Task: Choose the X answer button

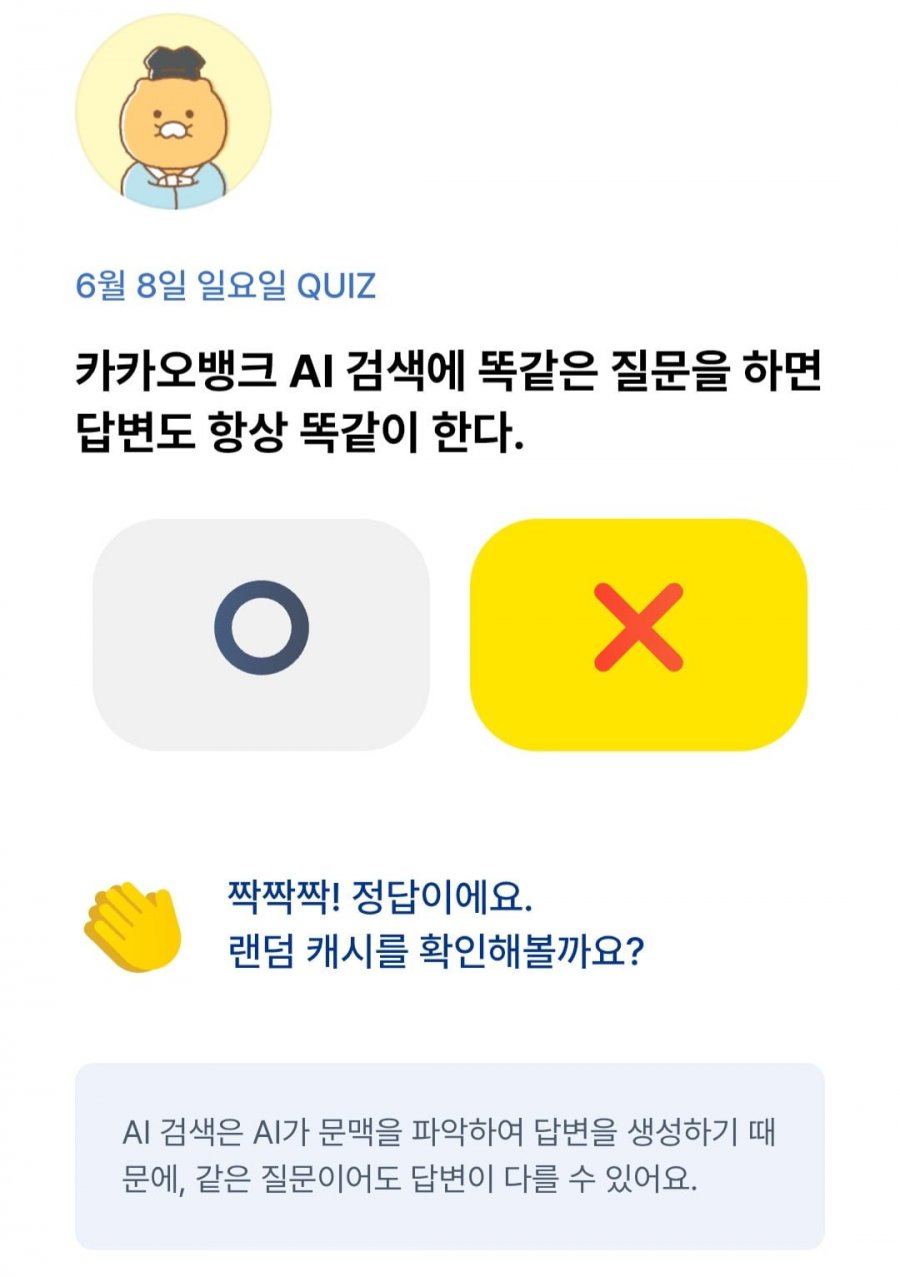Action: click(638, 634)
